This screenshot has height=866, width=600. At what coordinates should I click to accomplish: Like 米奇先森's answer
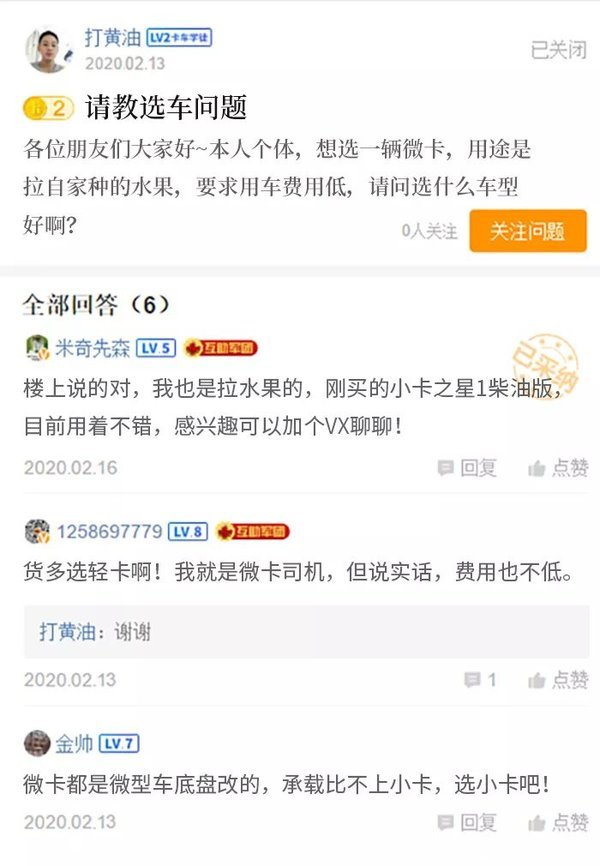click(x=558, y=467)
